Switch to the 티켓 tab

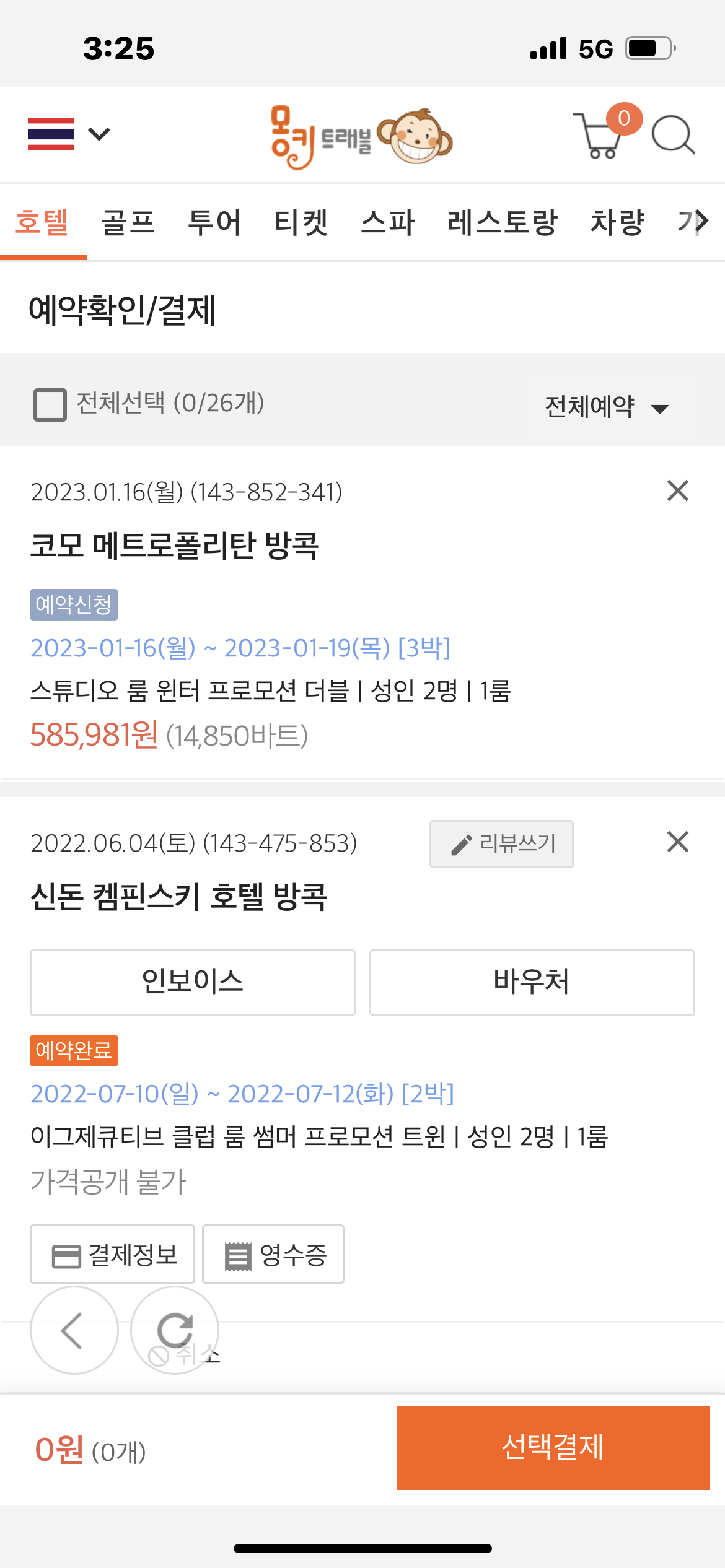tap(301, 222)
